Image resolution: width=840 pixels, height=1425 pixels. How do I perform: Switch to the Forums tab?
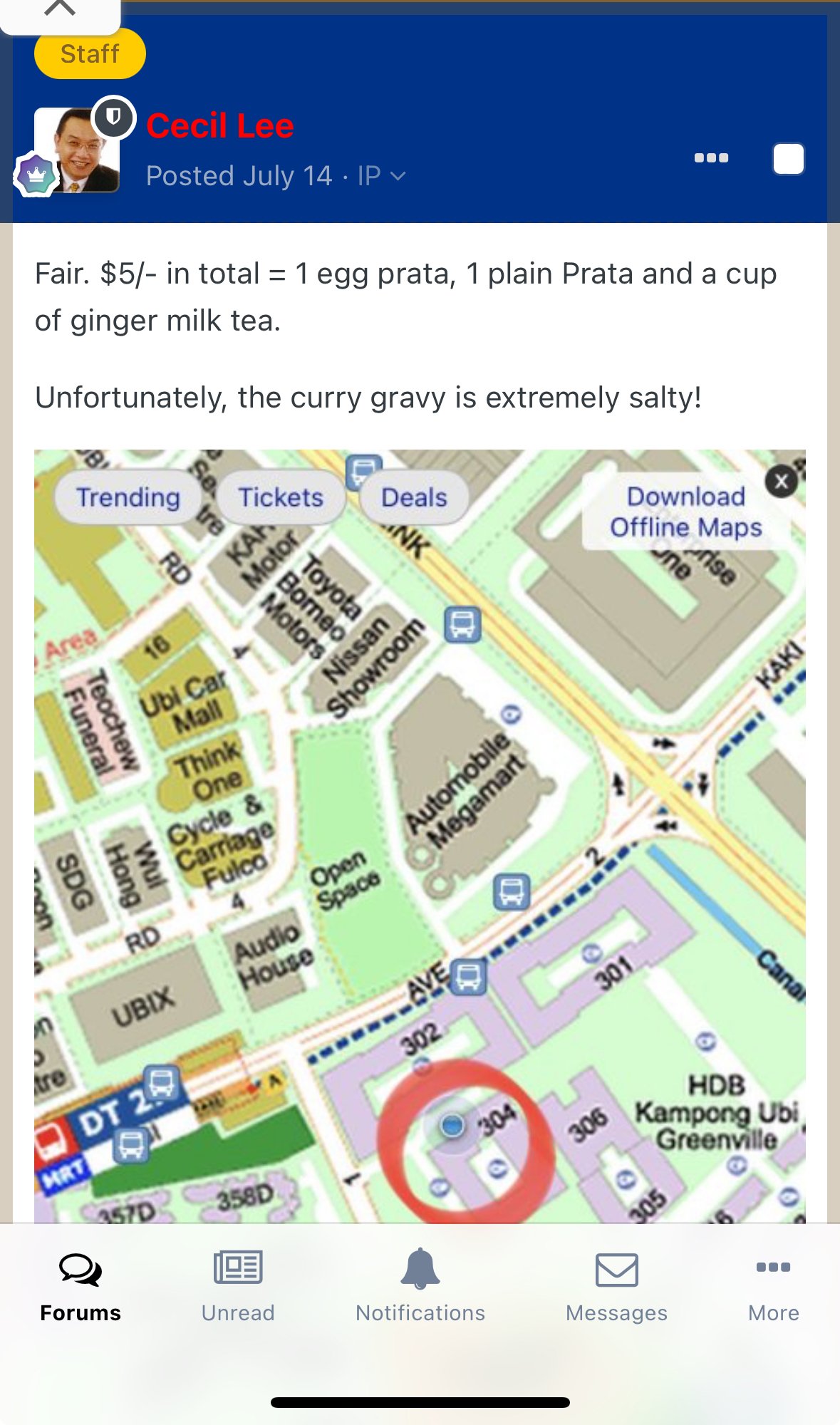click(81, 1287)
